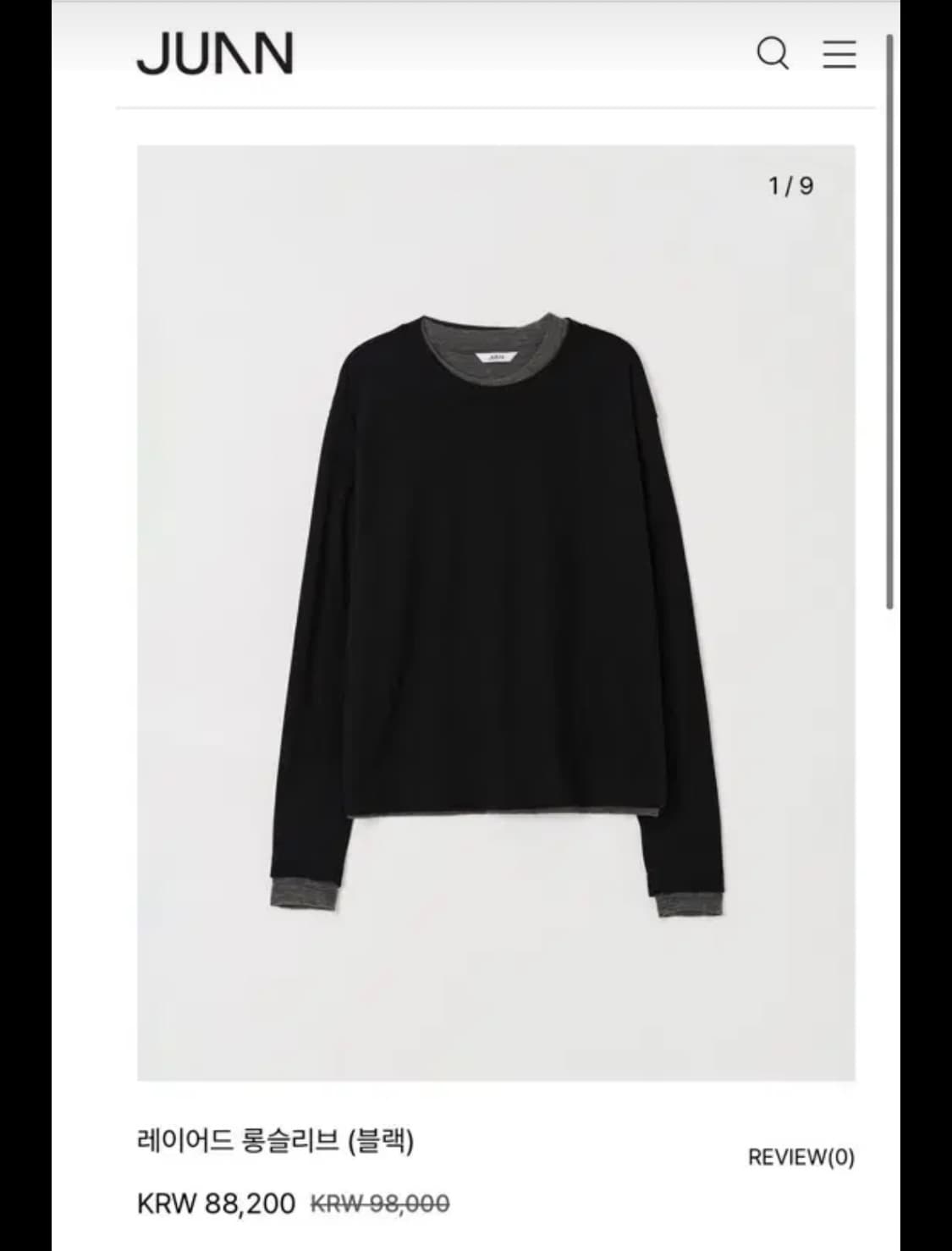The width and height of the screenshot is (952, 1251).
Task: Select the JUNN wordmark to go home
Action: (214, 55)
